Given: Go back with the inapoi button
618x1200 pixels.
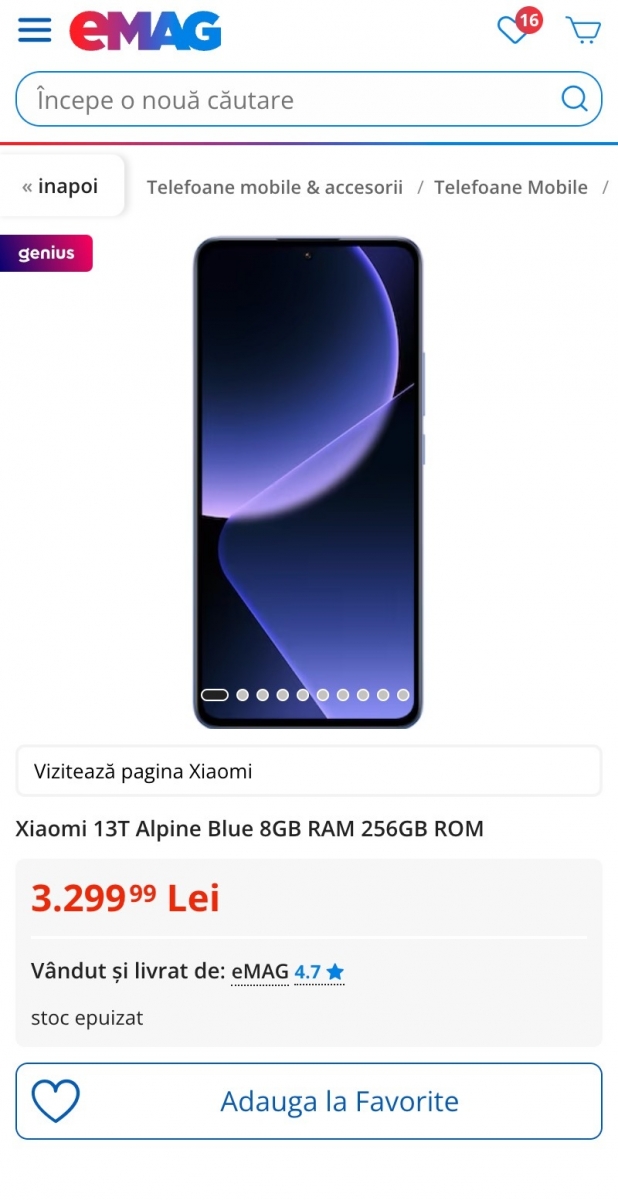Looking at the screenshot, I should 61,186.
